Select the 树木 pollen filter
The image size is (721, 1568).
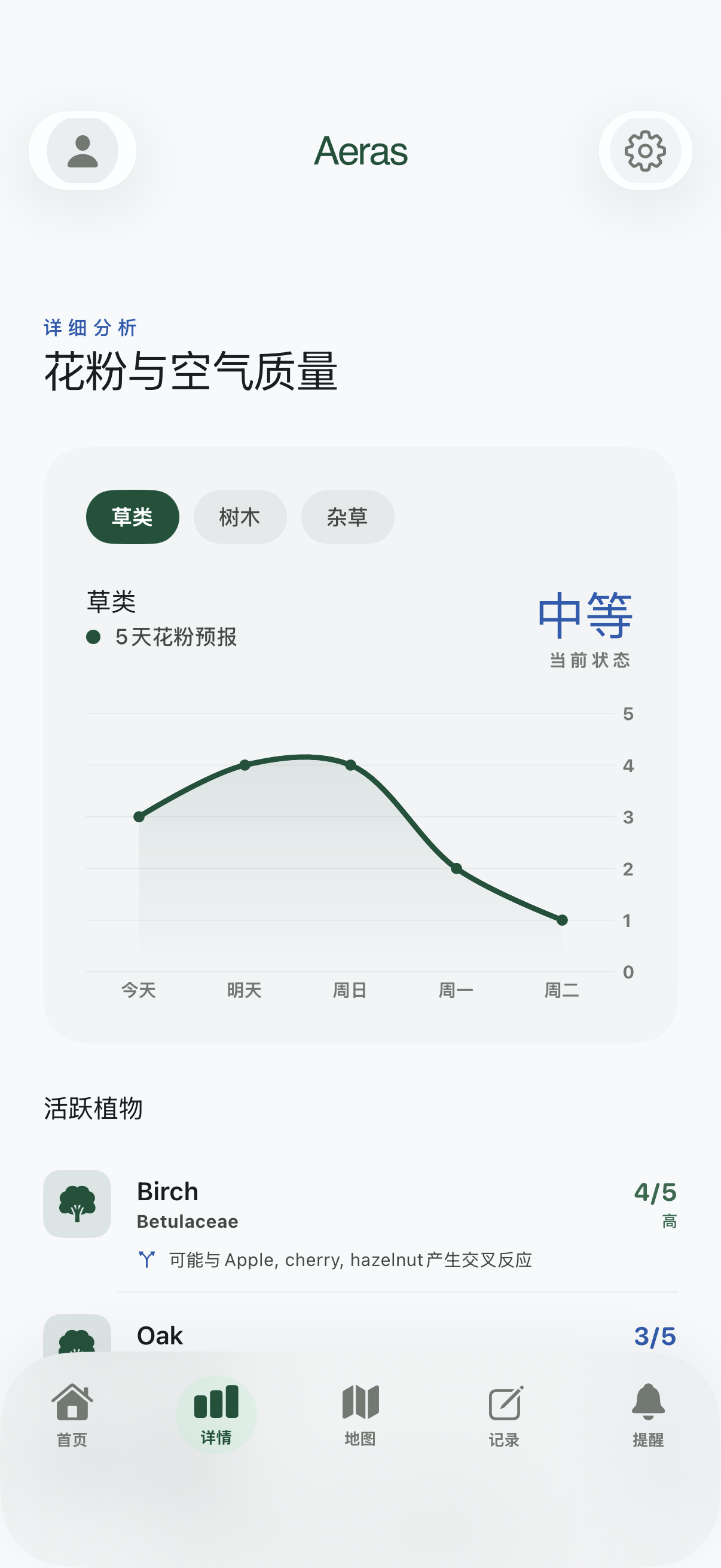[240, 516]
